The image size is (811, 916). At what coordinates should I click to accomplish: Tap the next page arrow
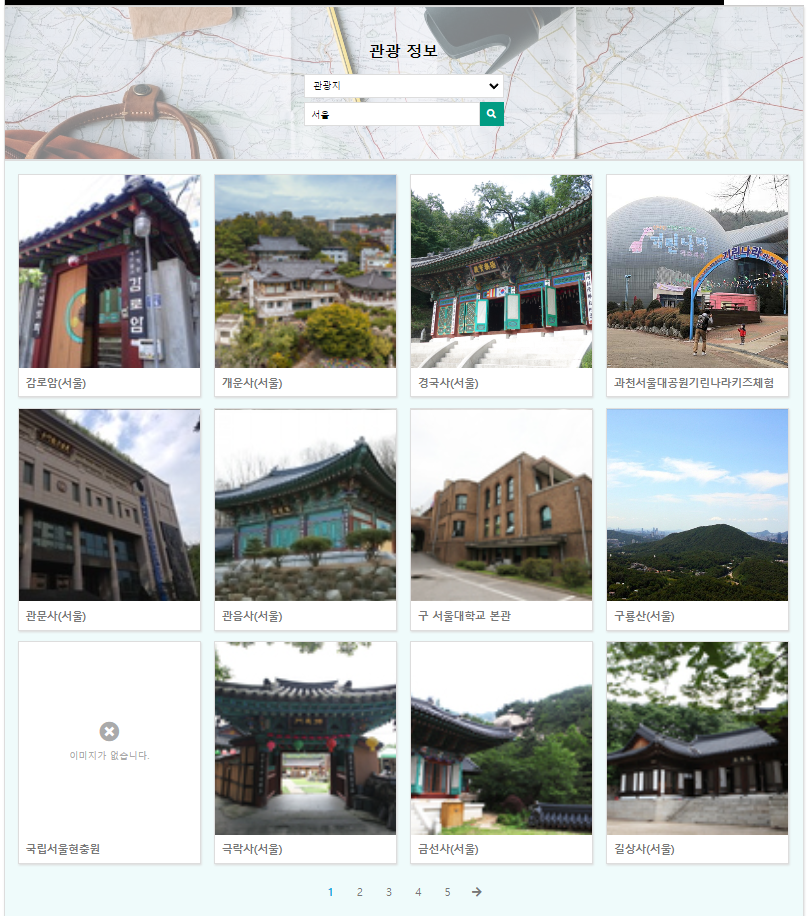coord(477,892)
